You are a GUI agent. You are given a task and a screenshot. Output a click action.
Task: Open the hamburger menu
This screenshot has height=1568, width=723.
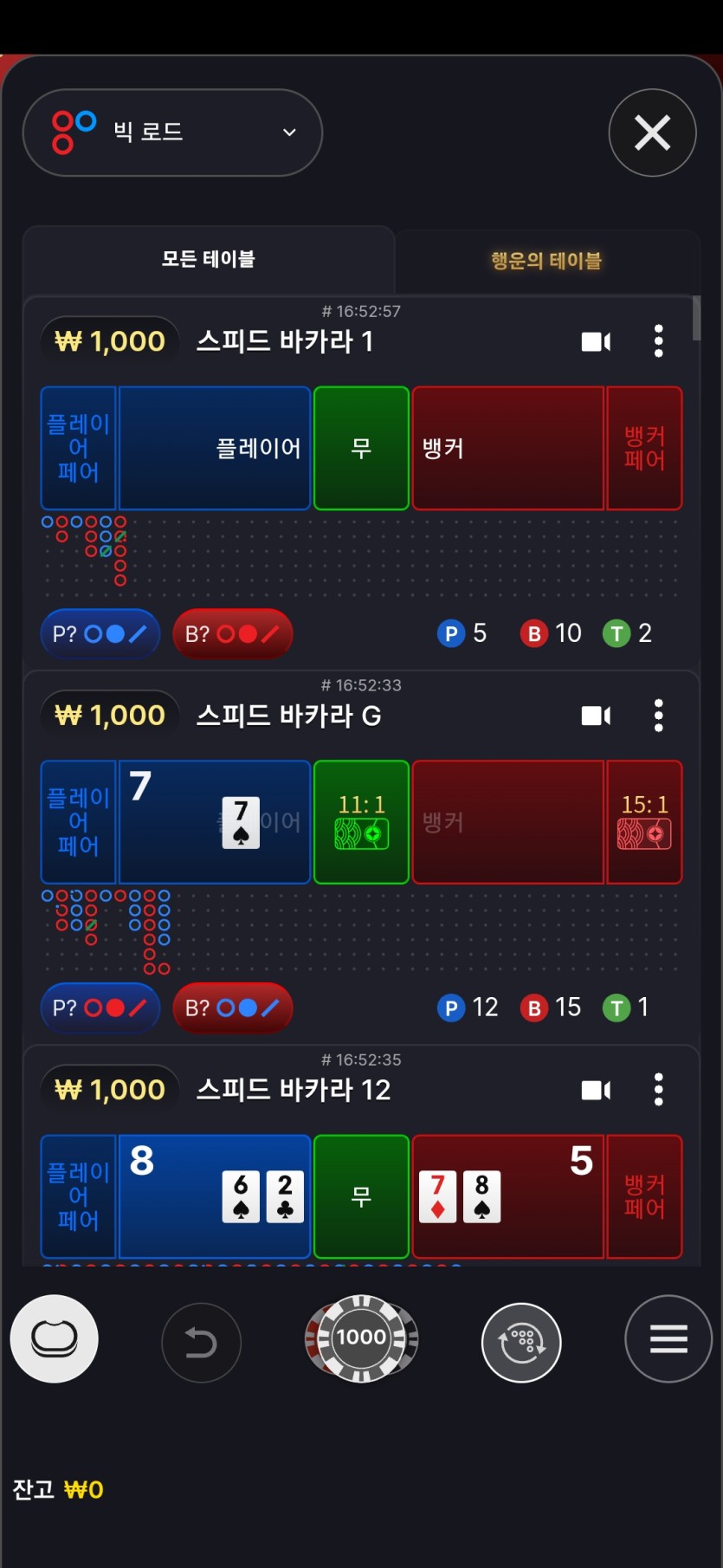tap(668, 1339)
